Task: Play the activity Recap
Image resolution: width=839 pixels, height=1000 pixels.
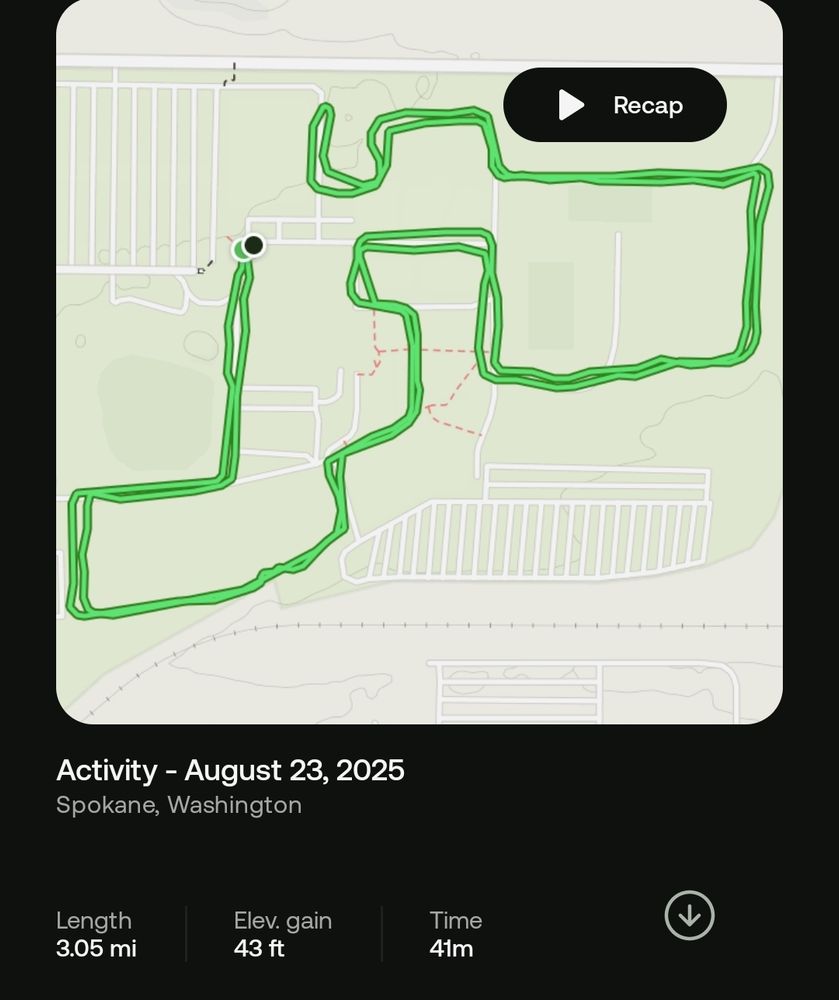Action: [x=615, y=105]
